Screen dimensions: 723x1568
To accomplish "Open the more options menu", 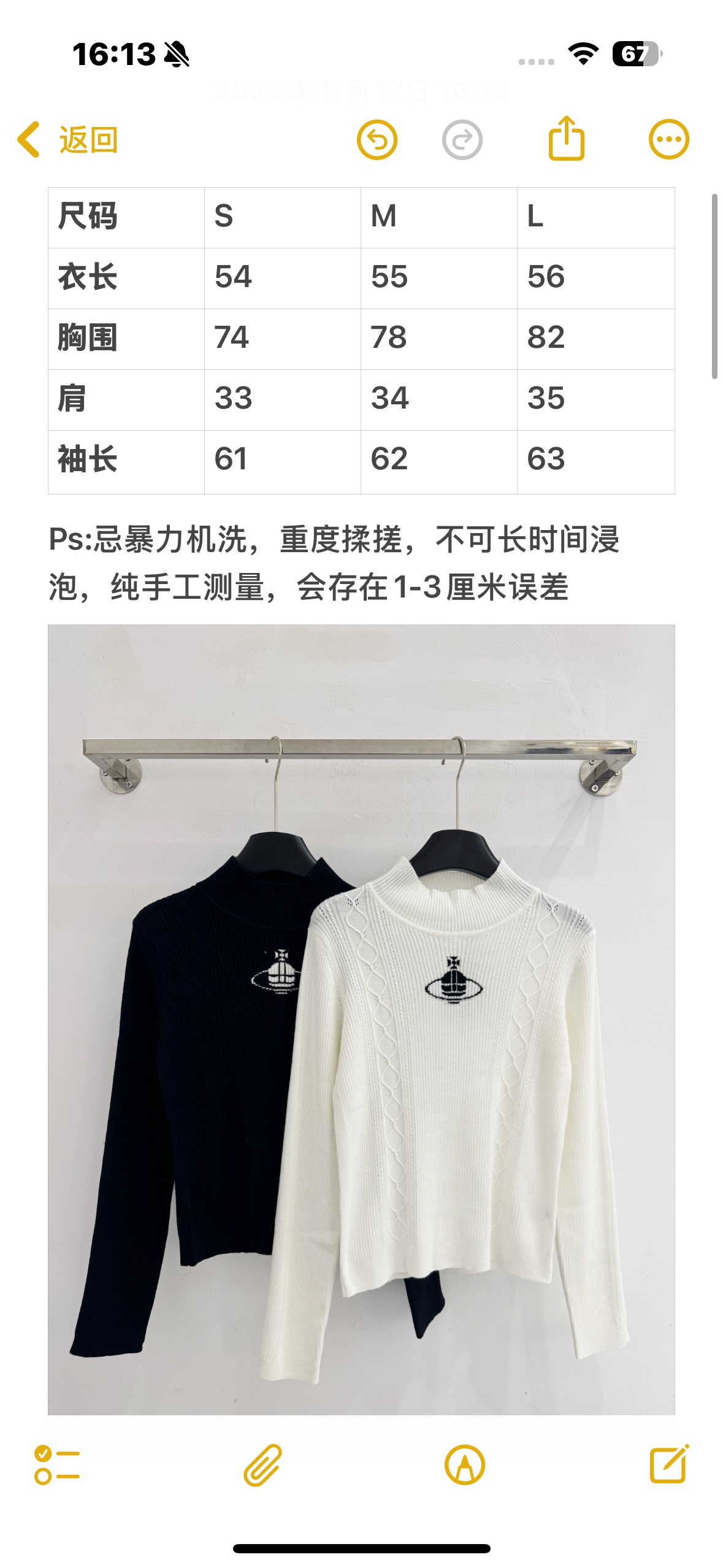I will tap(668, 139).
